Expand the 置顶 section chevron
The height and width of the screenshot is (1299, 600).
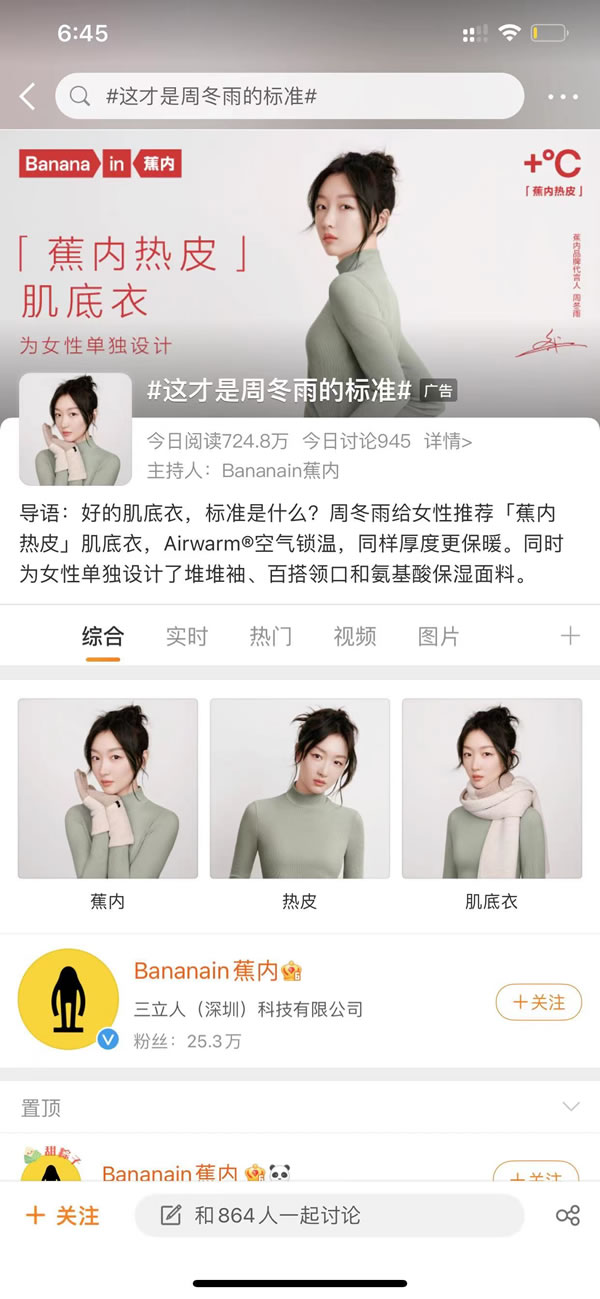coord(571,1107)
